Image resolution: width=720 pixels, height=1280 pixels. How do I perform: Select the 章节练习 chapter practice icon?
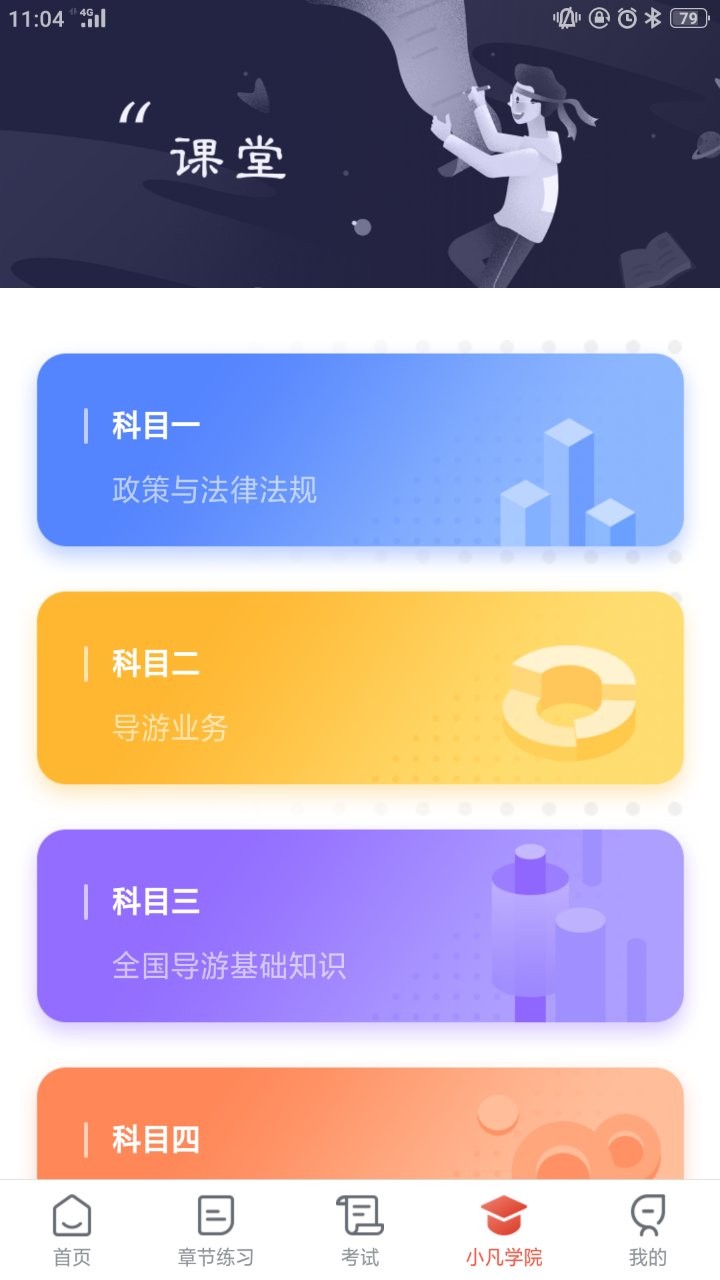(x=215, y=1218)
